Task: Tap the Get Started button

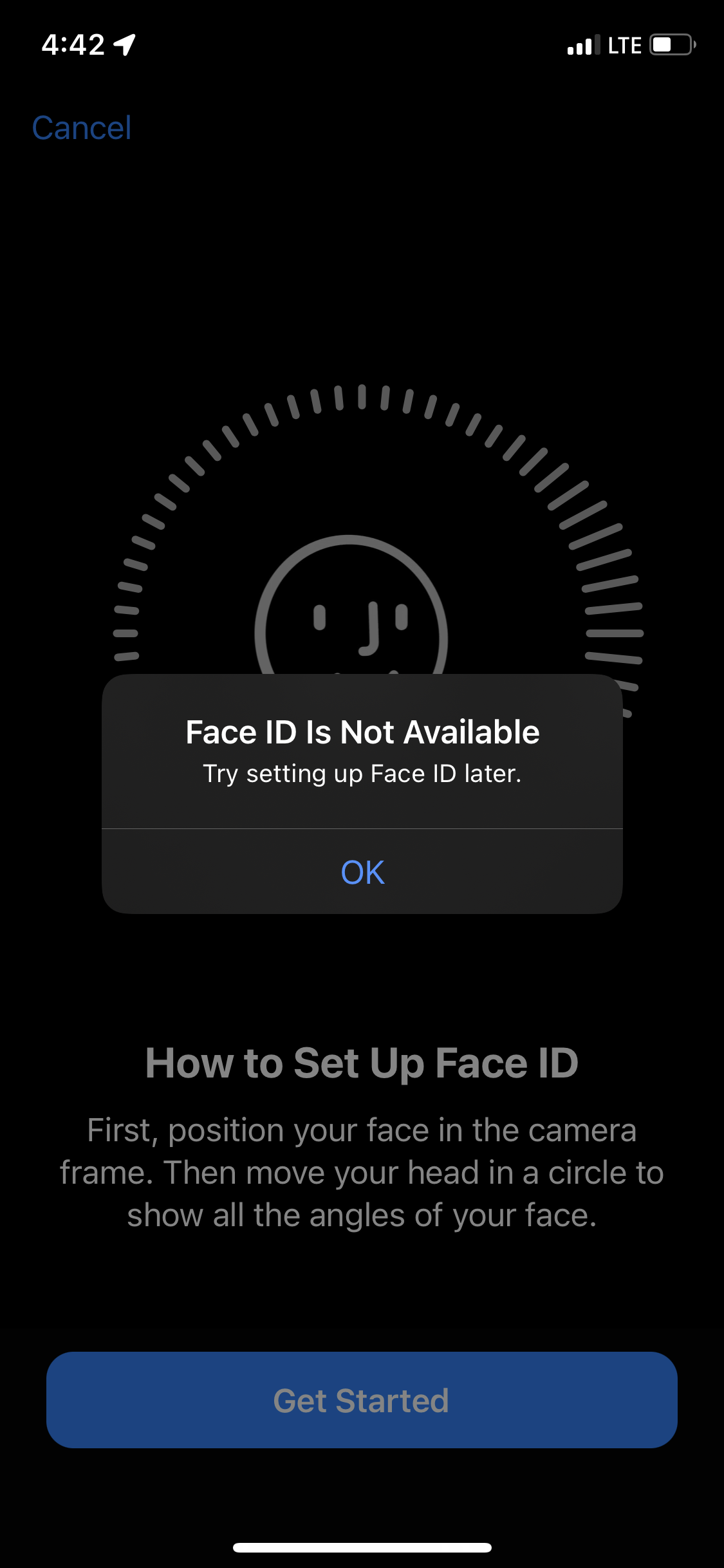Action: (362, 1400)
